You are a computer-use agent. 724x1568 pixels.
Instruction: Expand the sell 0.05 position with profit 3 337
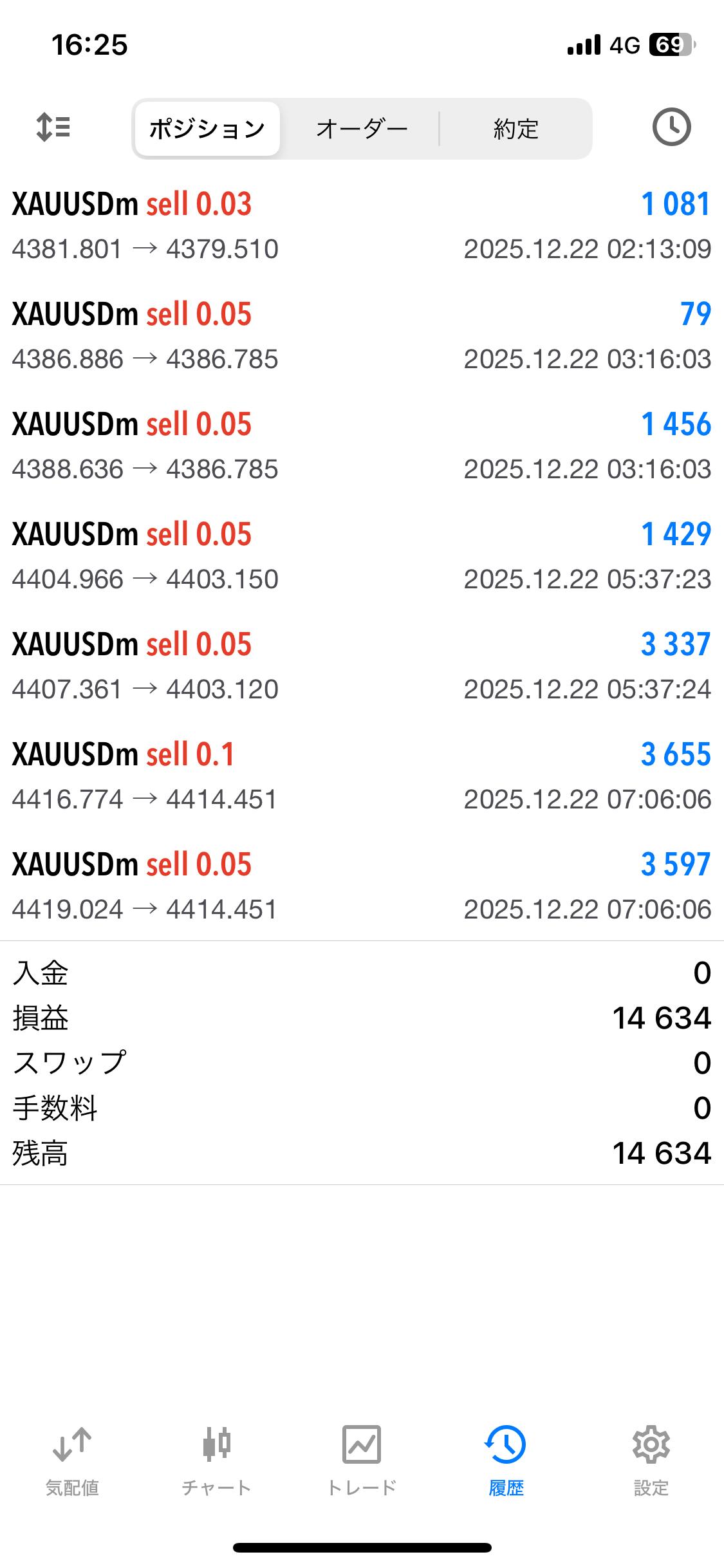point(362,666)
